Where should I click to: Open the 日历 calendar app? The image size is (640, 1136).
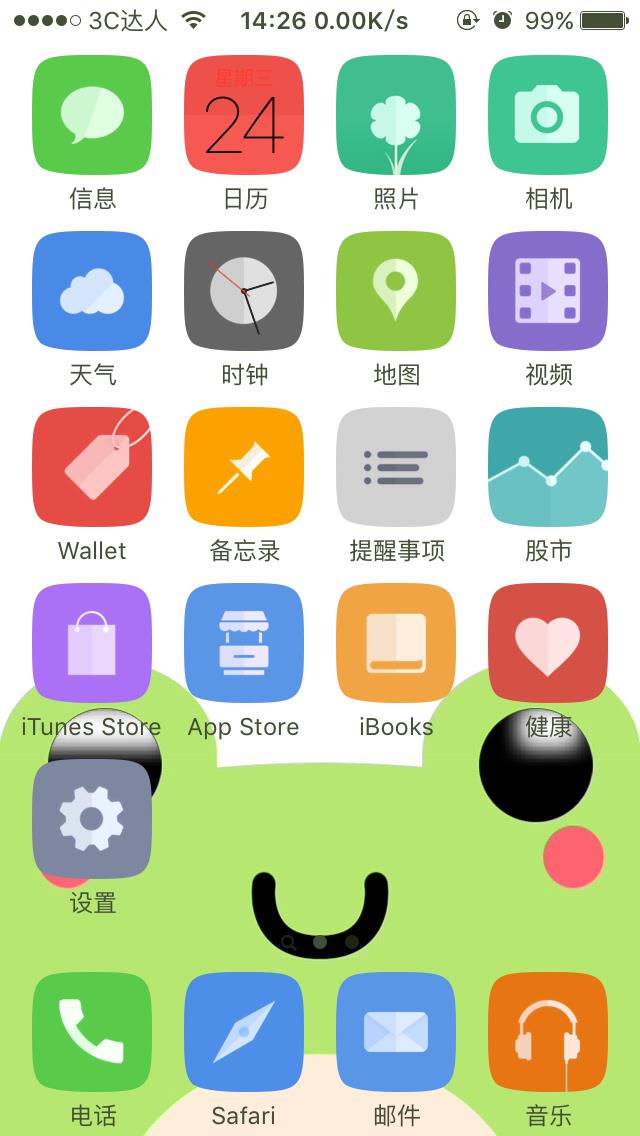(x=244, y=115)
